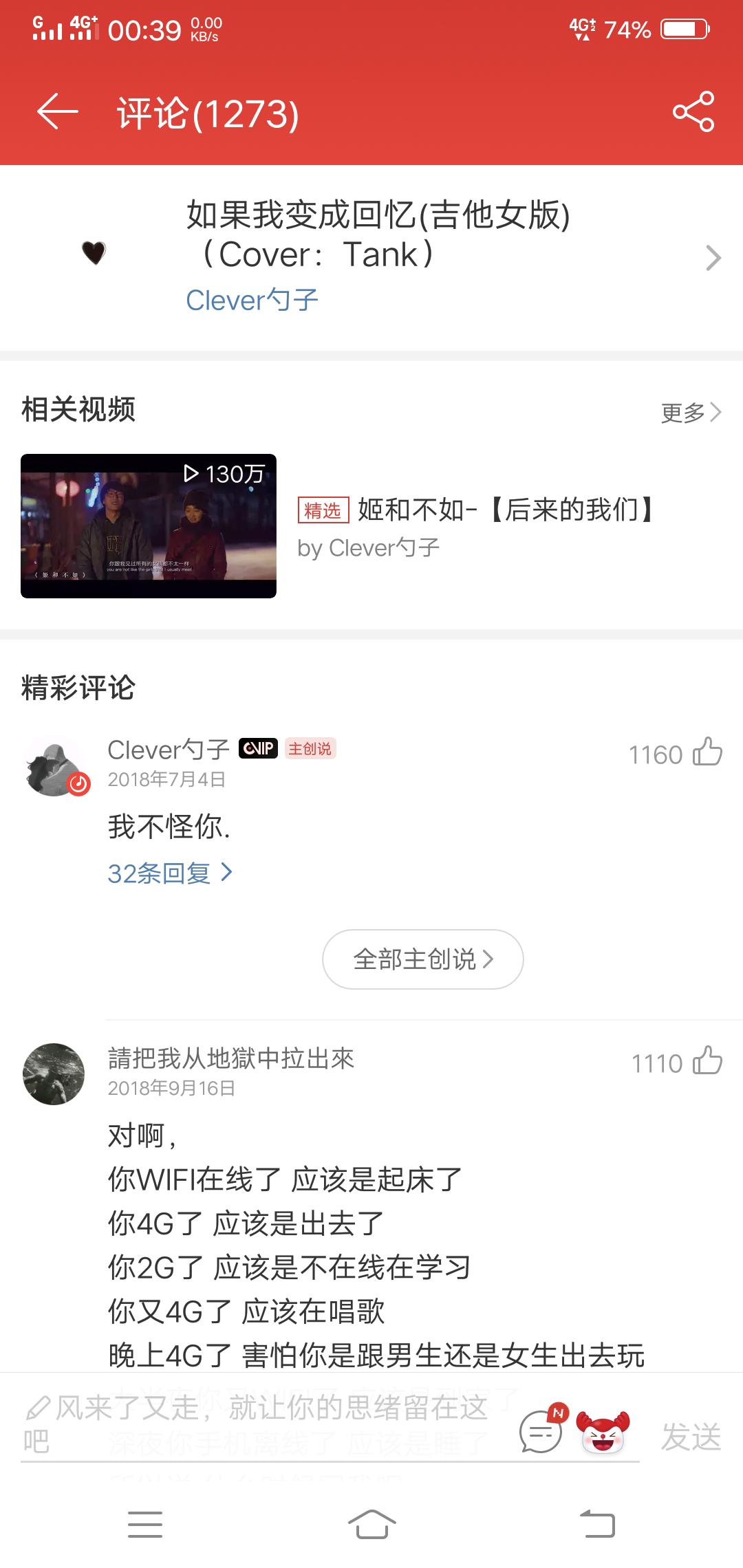This screenshot has width=743, height=1568.
Task: Go back using the top-left arrow
Action: click(57, 112)
